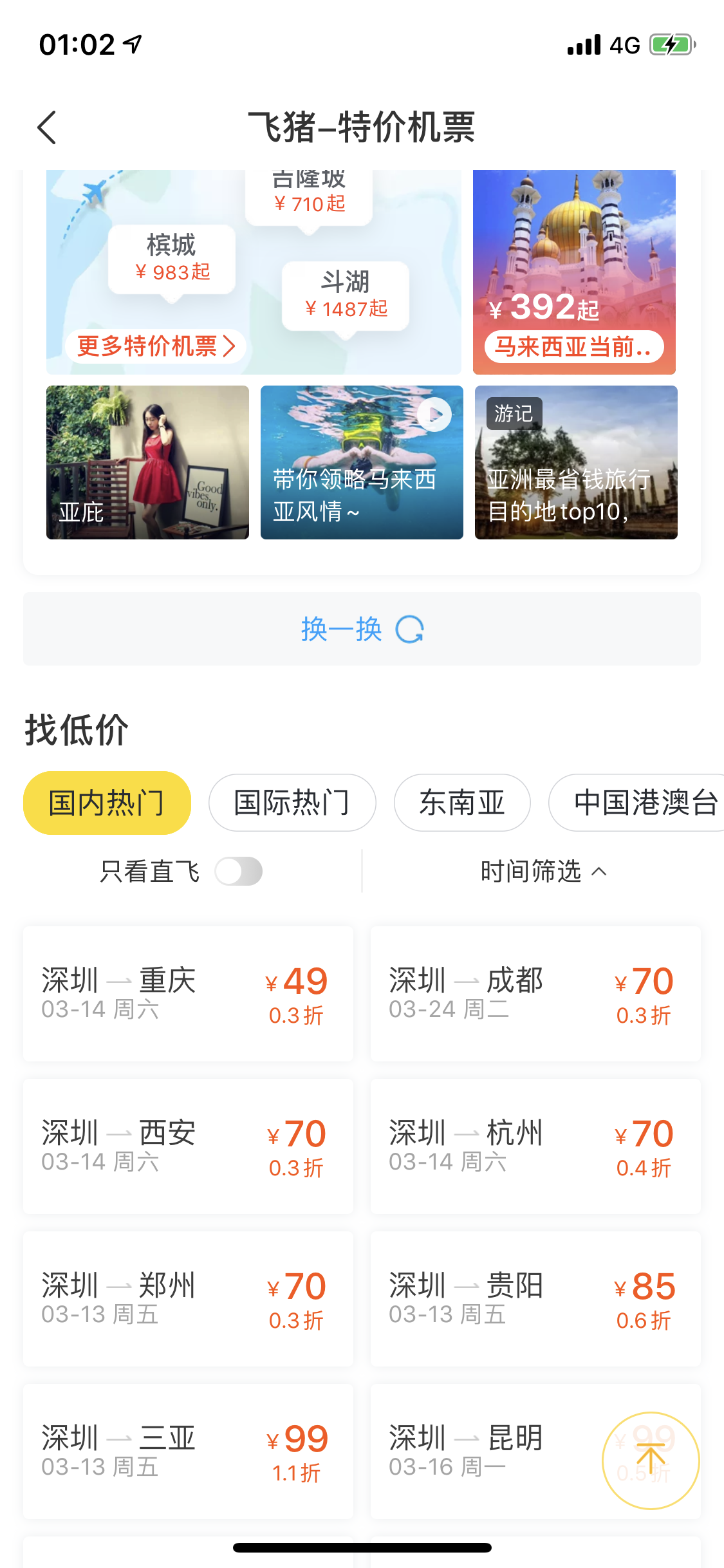
Task: Open the 亚洲最省钱旅行目的地 travel note
Action: [x=576, y=462]
